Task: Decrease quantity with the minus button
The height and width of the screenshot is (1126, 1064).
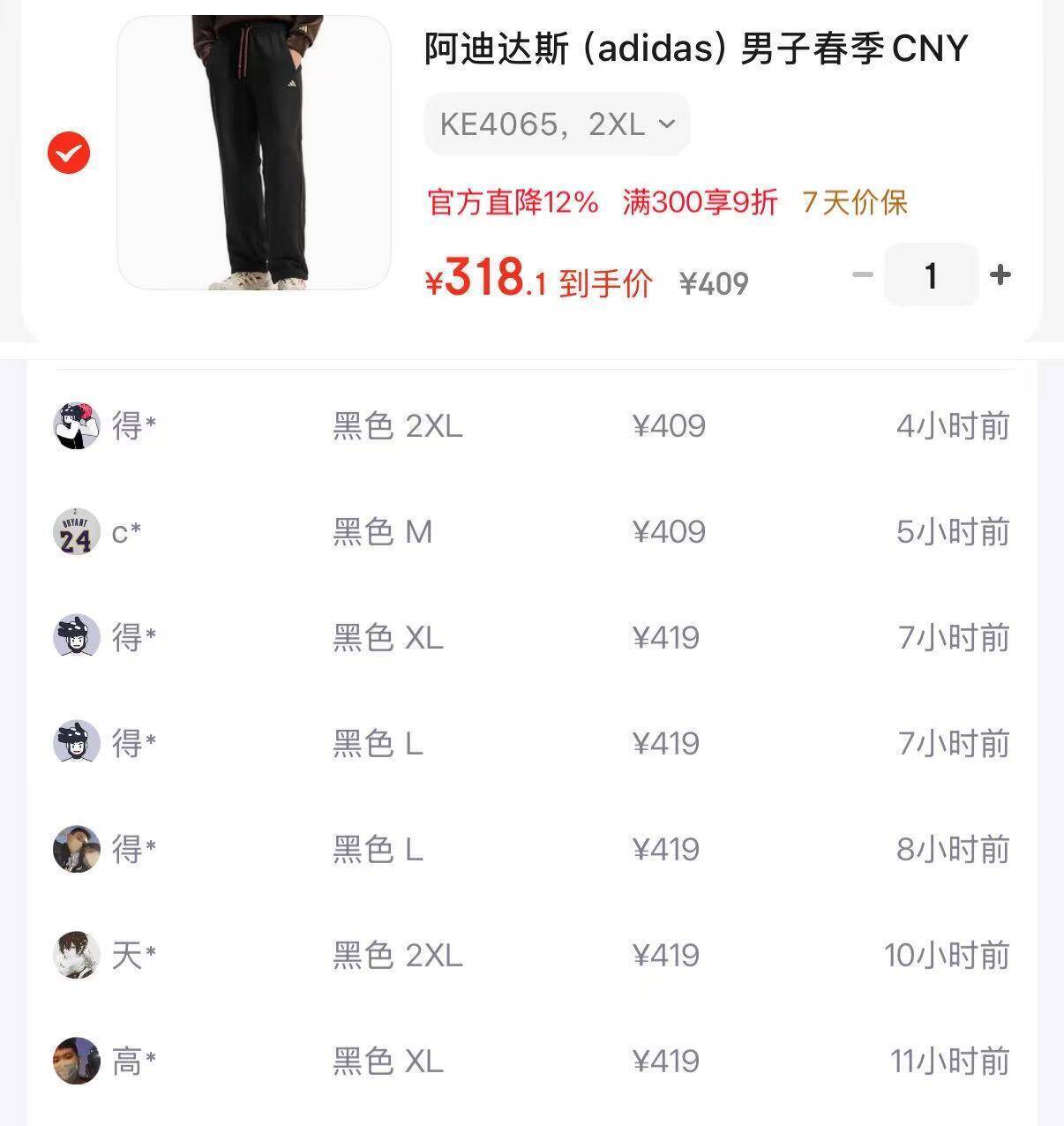Action: tap(862, 275)
